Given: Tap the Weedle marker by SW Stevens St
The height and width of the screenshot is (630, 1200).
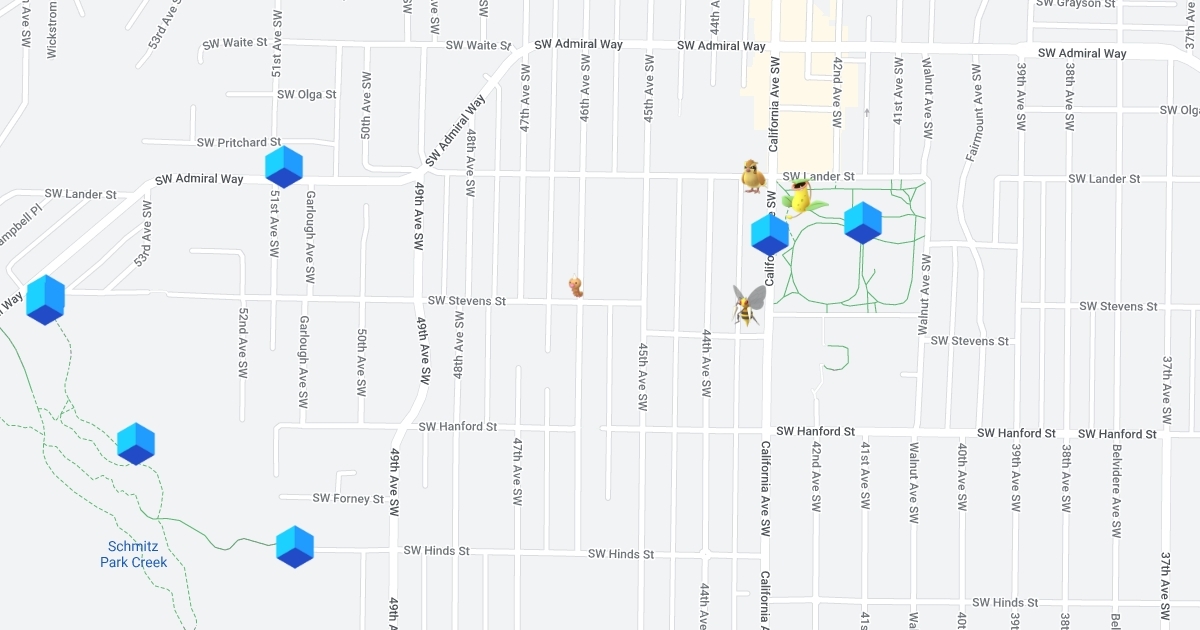Looking at the screenshot, I should (576, 287).
